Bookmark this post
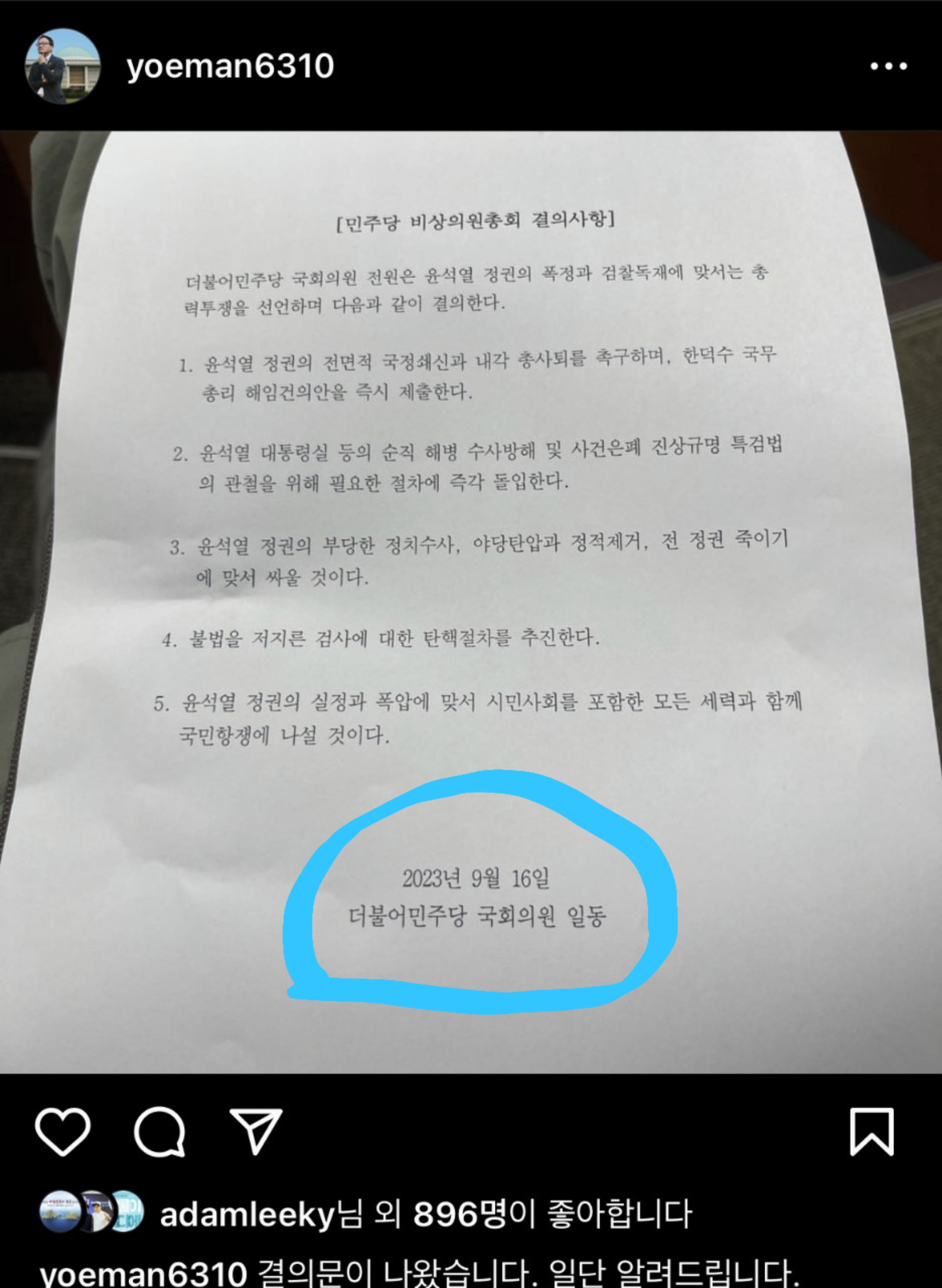 tap(871, 1132)
